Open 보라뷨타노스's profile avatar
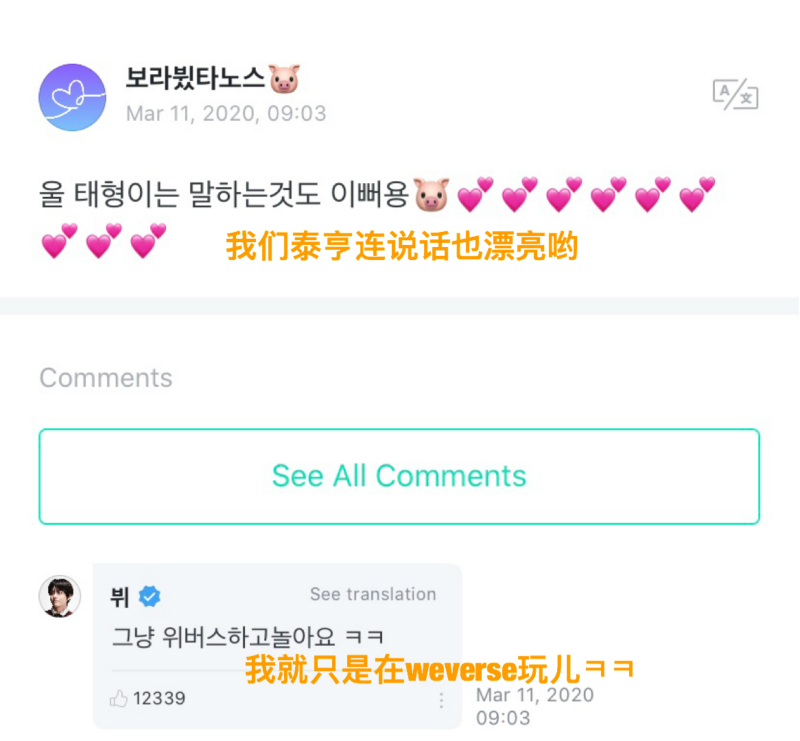Viewport: 800px width, 741px height. [72, 97]
